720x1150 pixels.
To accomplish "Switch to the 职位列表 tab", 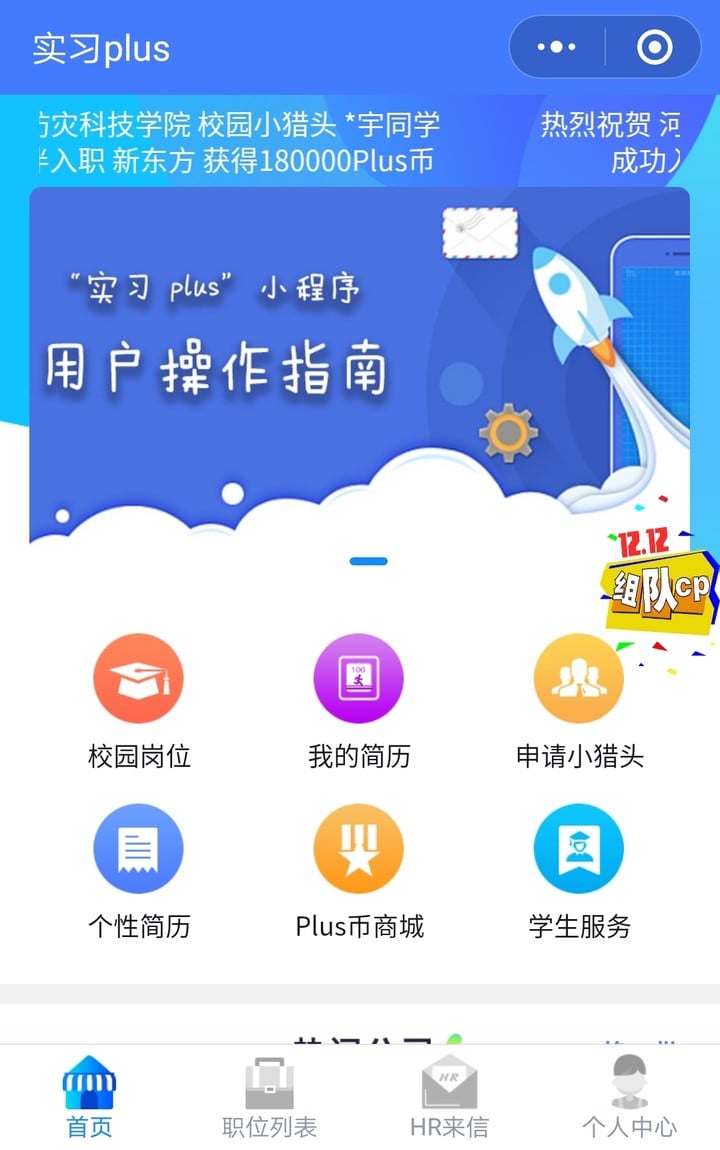I will (269, 1097).
